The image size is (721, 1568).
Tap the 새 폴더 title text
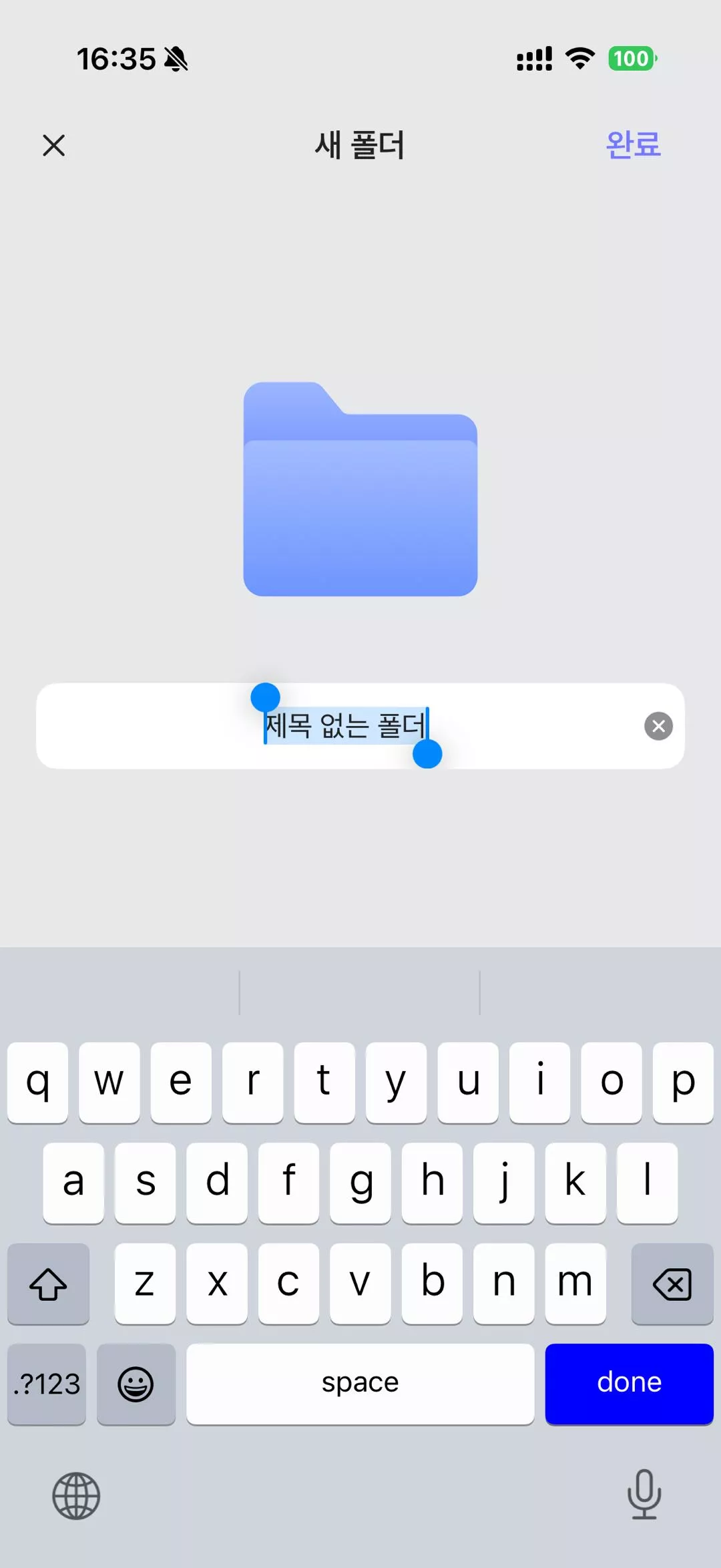point(360,146)
